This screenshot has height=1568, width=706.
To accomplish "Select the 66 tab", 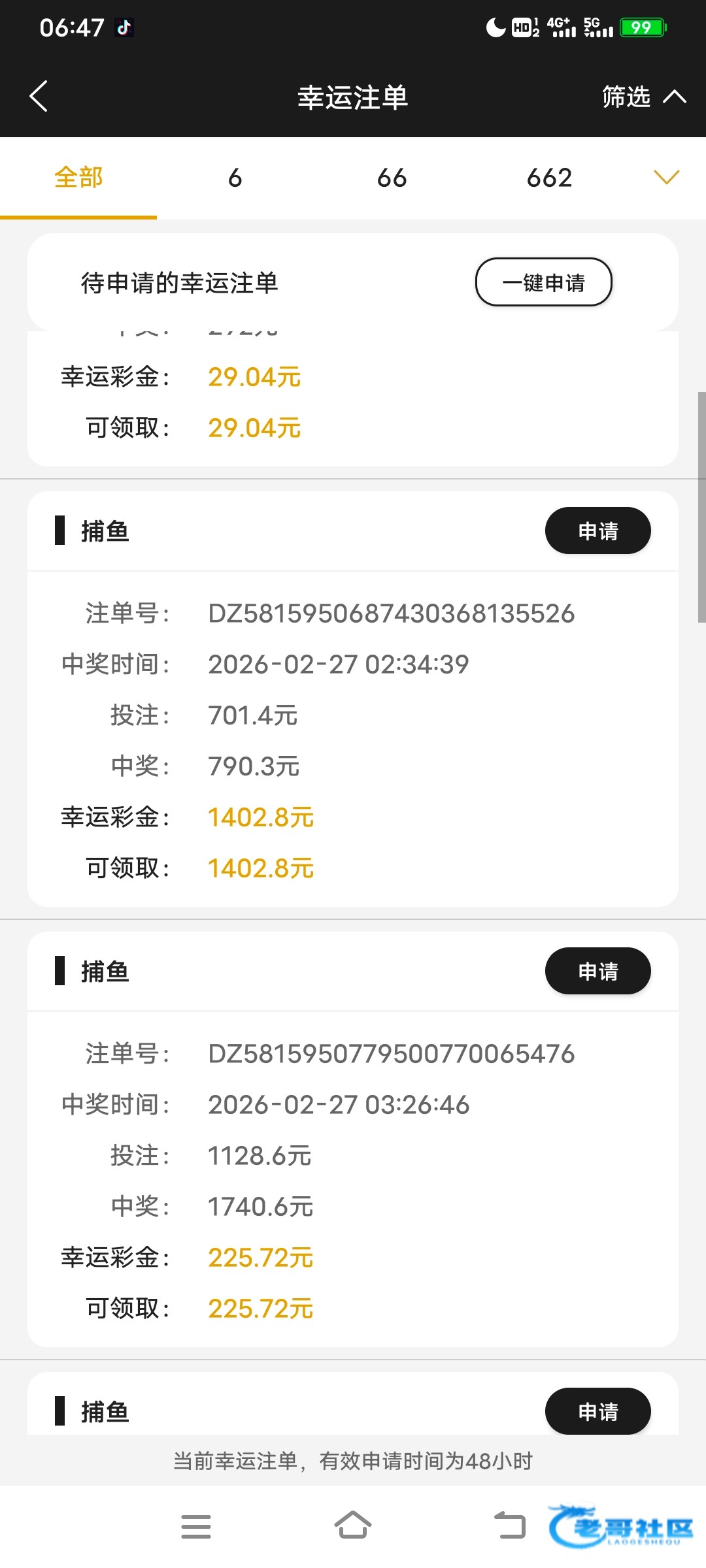I will click(392, 178).
